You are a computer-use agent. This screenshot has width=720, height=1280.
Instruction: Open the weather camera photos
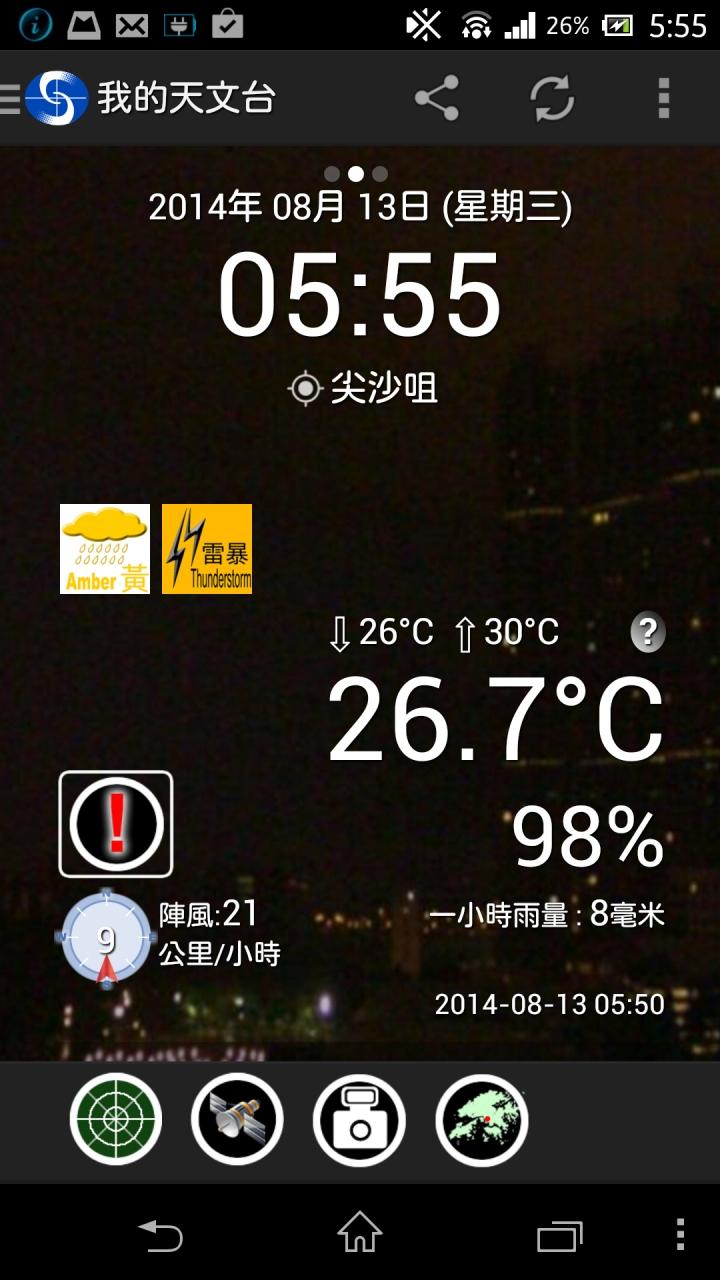pos(359,1120)
